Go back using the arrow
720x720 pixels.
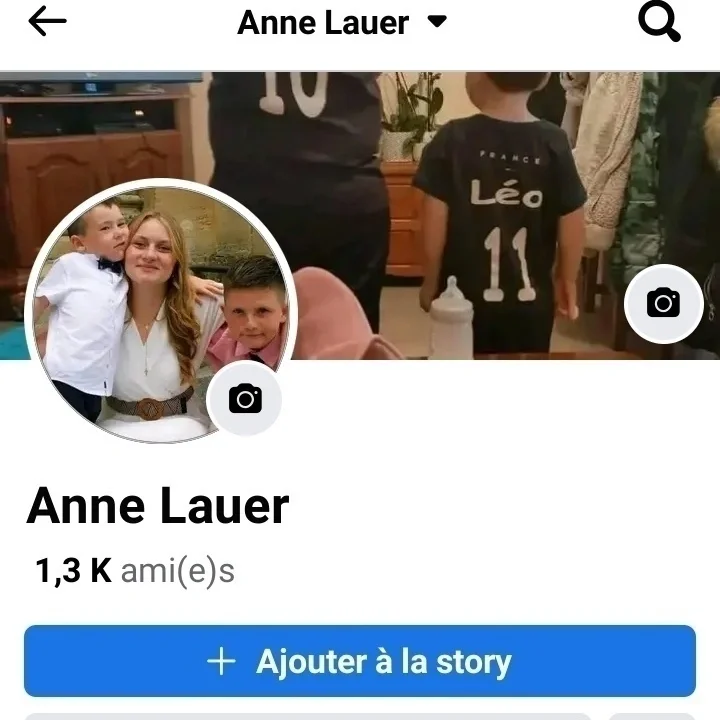[47, 22]
